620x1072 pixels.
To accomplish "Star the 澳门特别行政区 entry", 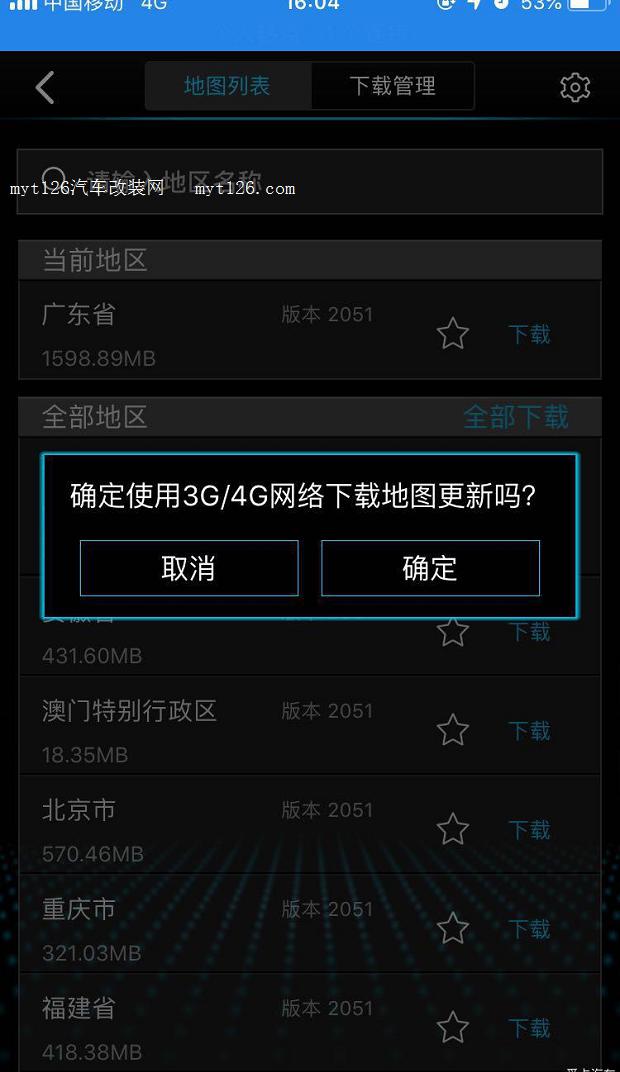I will pos(453,731).
